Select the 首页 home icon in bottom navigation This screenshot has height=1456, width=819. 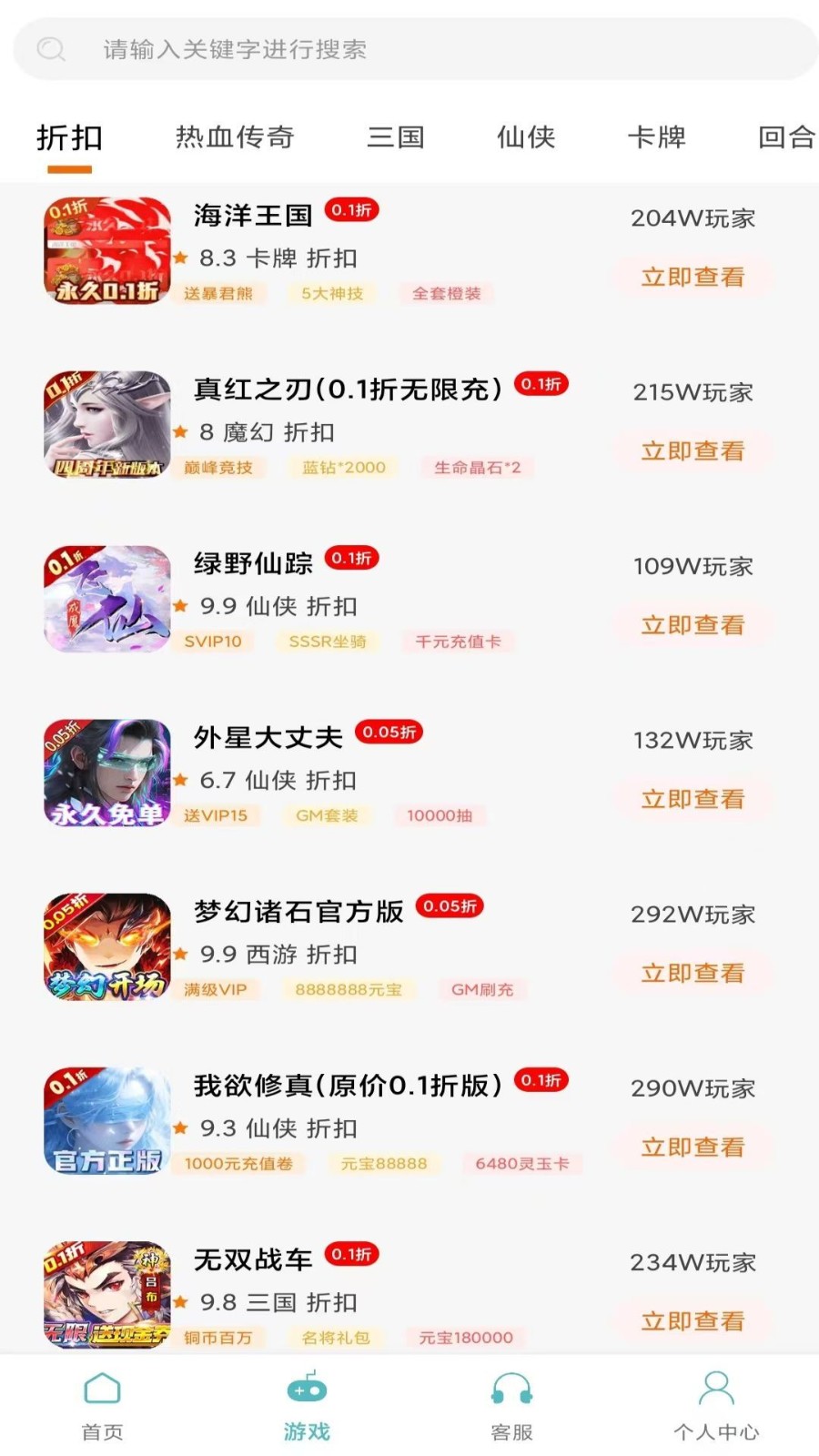(102, 1390)
